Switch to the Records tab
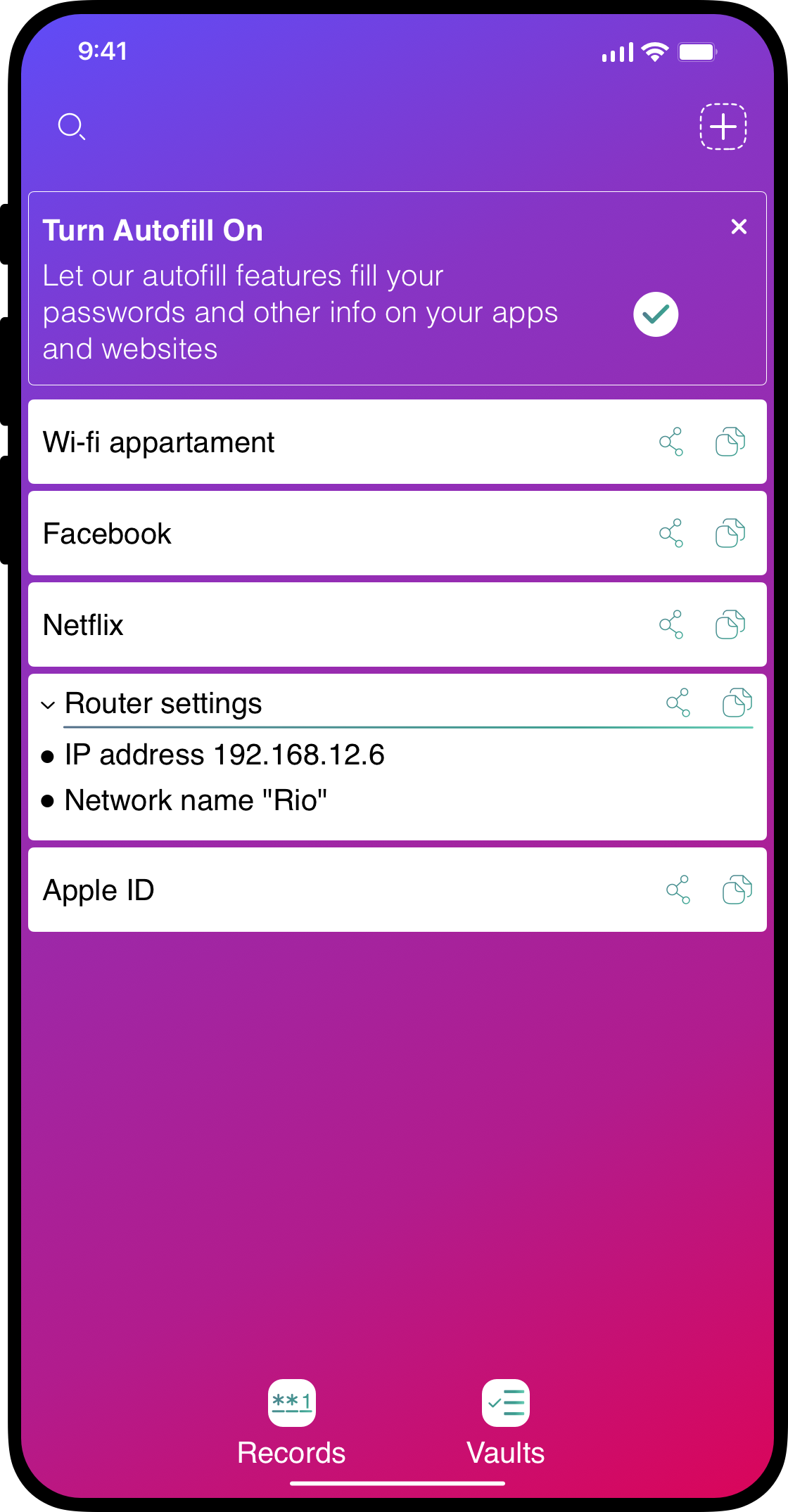The width and height of the screenshot is (788, 1512). tap(291, 1422)
